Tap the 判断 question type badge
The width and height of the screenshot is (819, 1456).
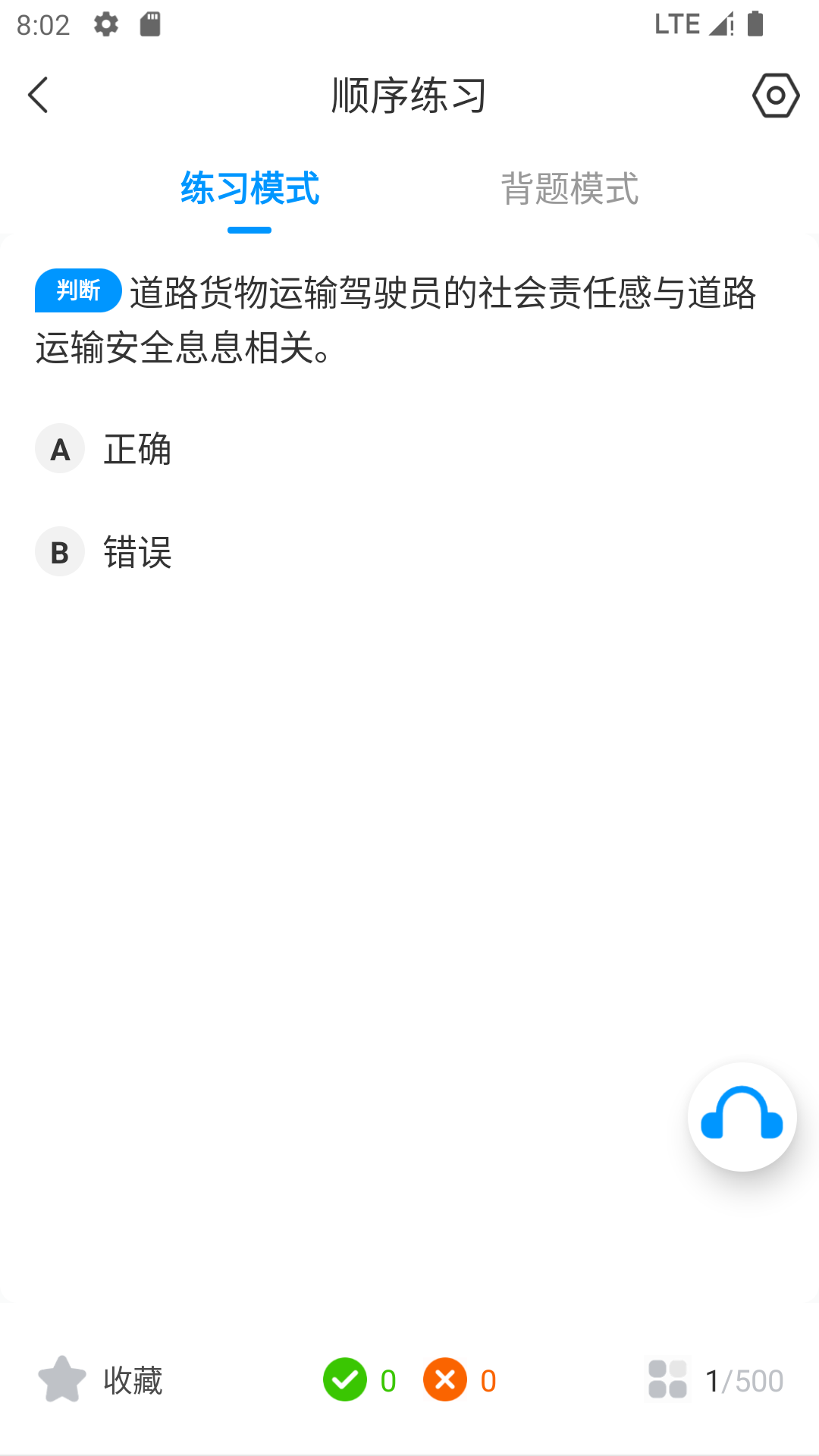(x=78, y=290)
